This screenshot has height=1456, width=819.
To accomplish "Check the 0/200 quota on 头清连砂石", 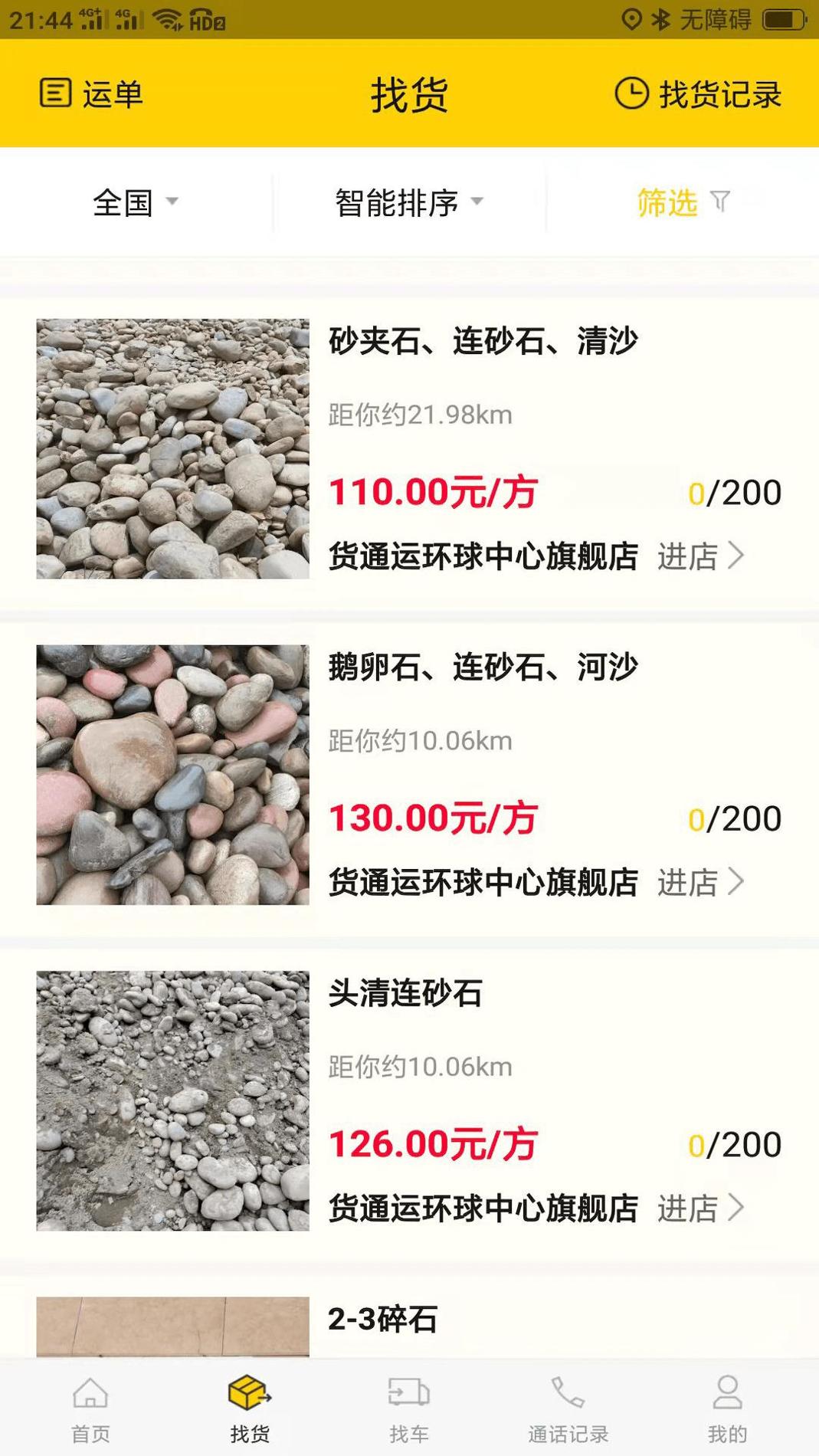I will click(x=736, y=1144).
